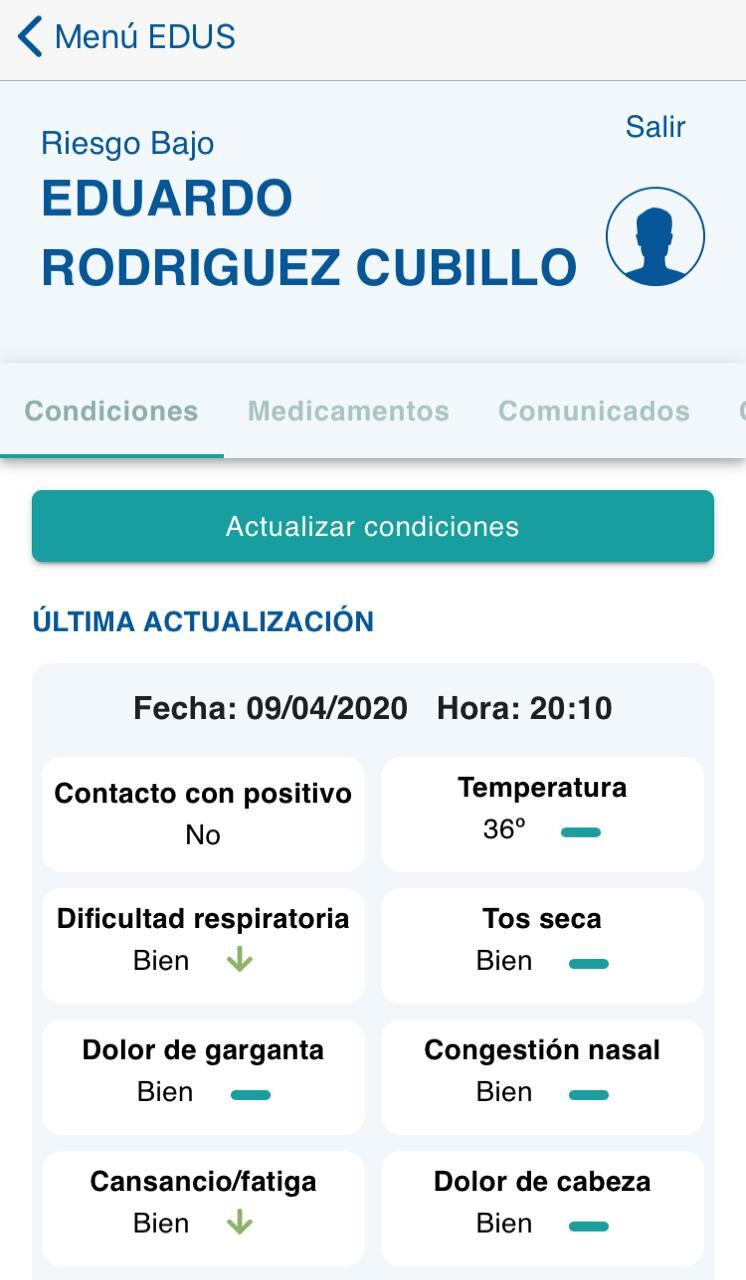Tap Salir to log out
This screenshot has width=746, height=1280.
(655, 127)
